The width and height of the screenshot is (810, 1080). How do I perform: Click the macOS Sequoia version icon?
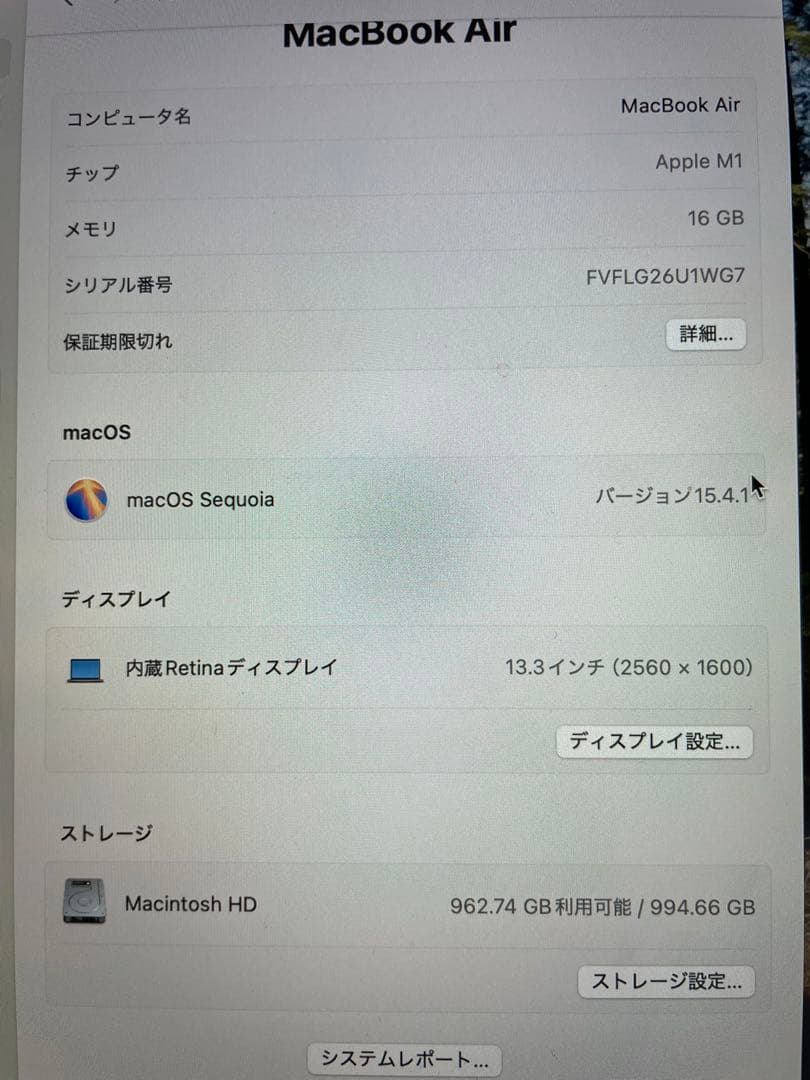click(88, 499)
